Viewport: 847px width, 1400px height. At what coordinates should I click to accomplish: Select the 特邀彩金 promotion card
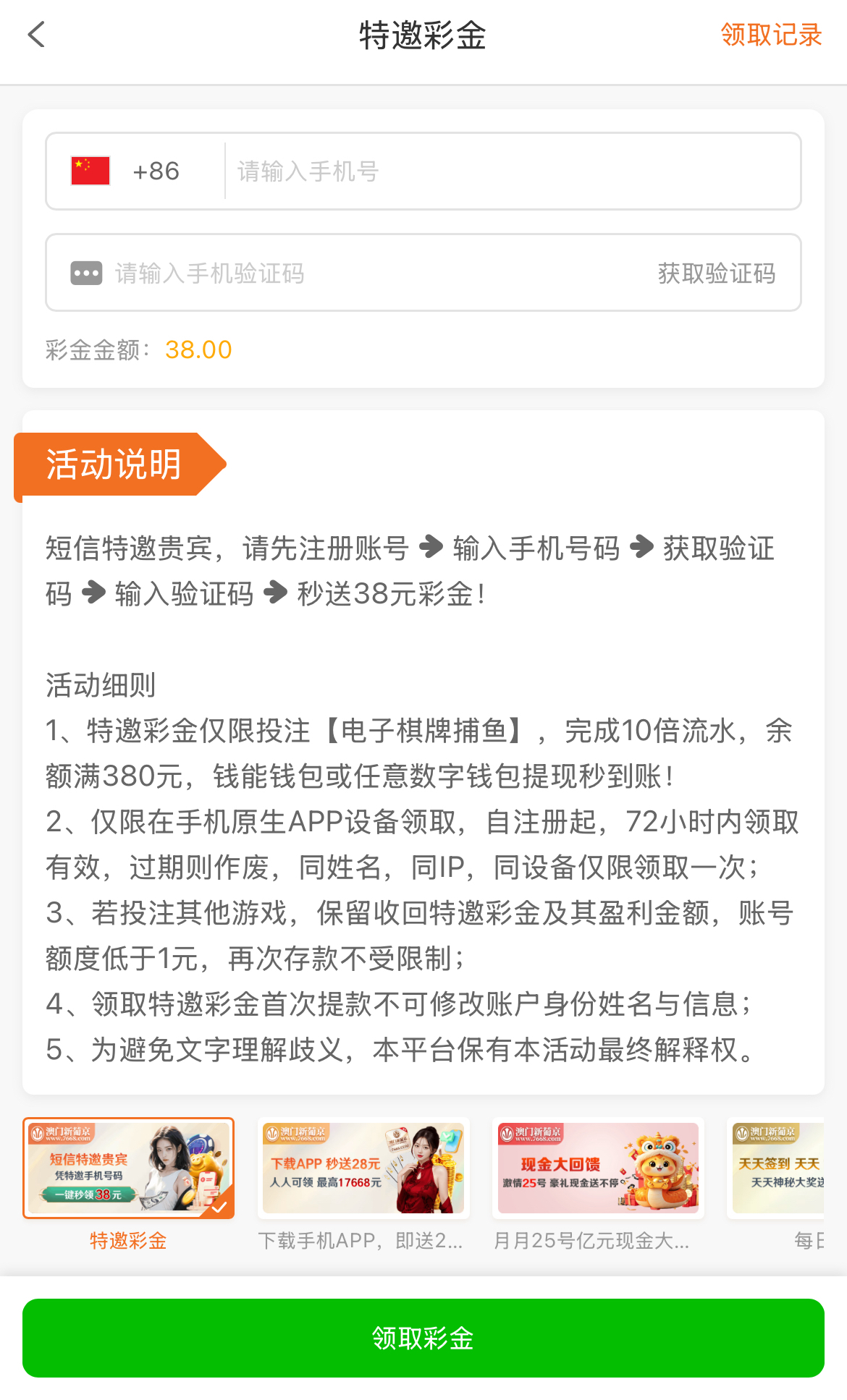coord(129,1168)
